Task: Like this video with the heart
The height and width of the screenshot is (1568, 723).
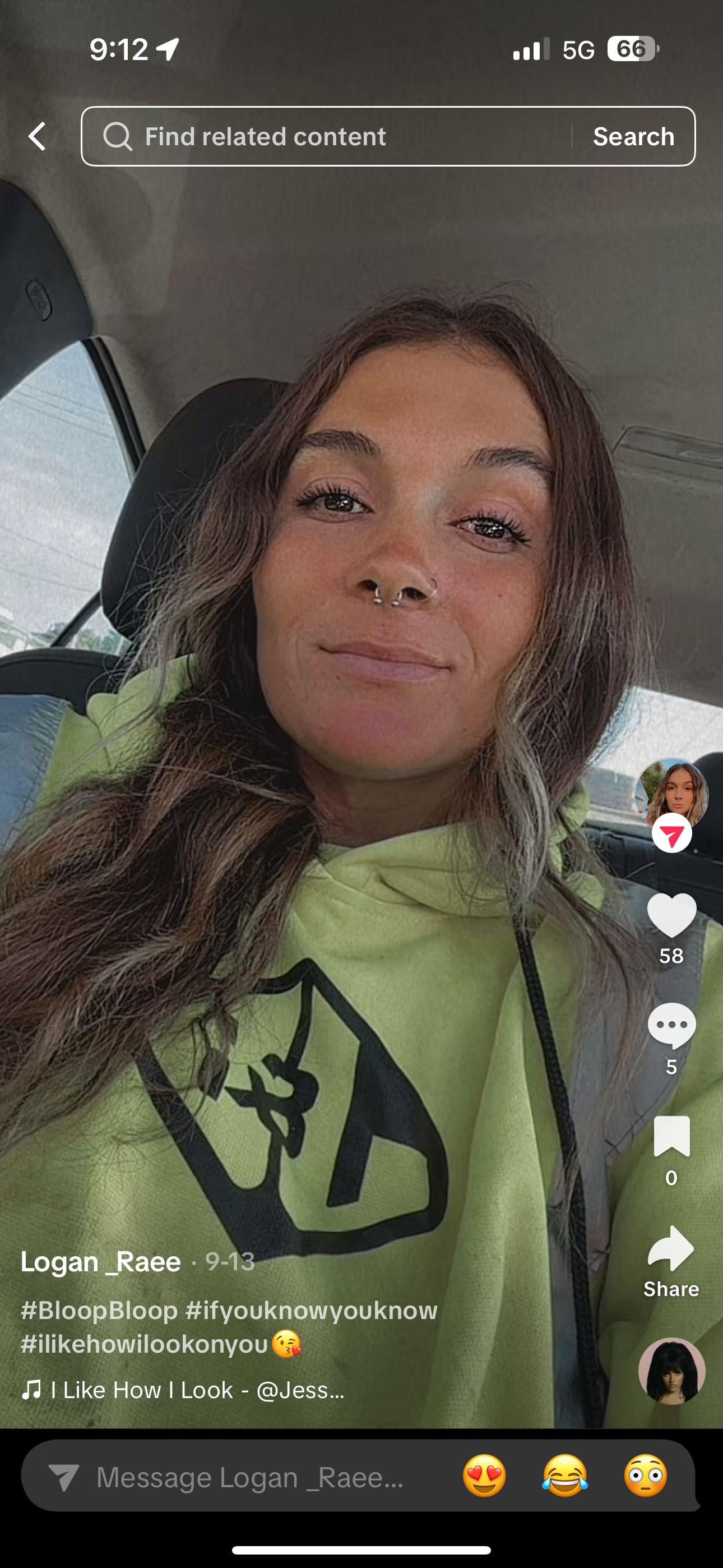Action: point(671,915)
